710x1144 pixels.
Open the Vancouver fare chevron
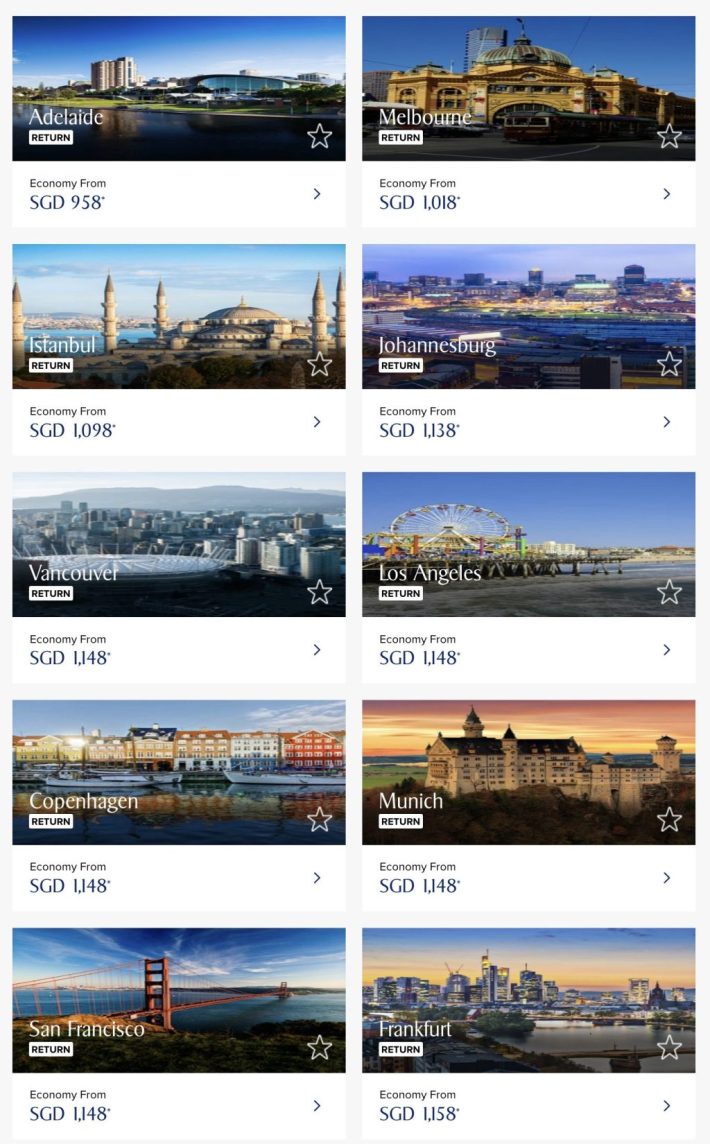click(x=316, y=650)
